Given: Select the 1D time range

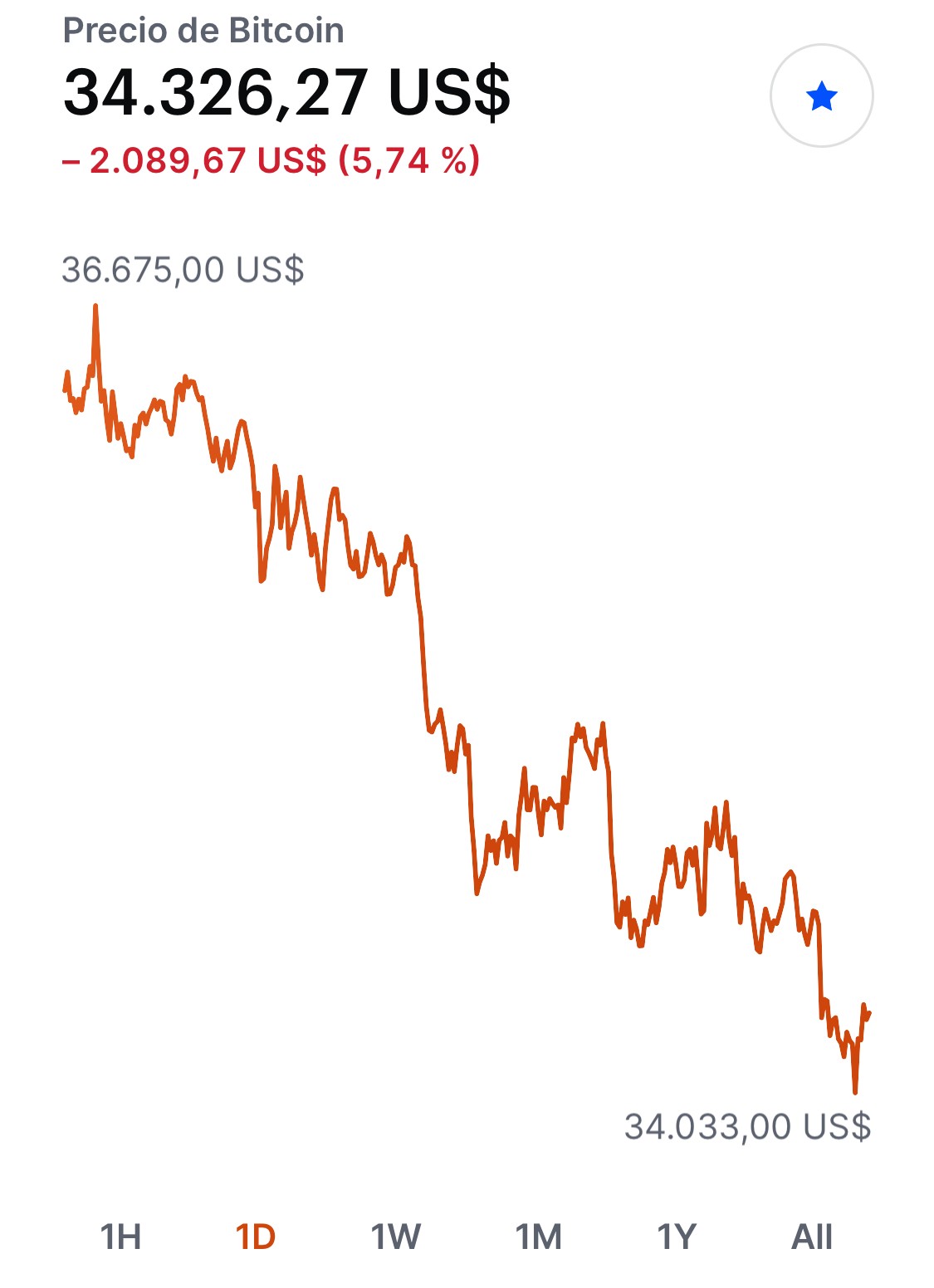Looking at the screenshot, I should point(256,1237).
